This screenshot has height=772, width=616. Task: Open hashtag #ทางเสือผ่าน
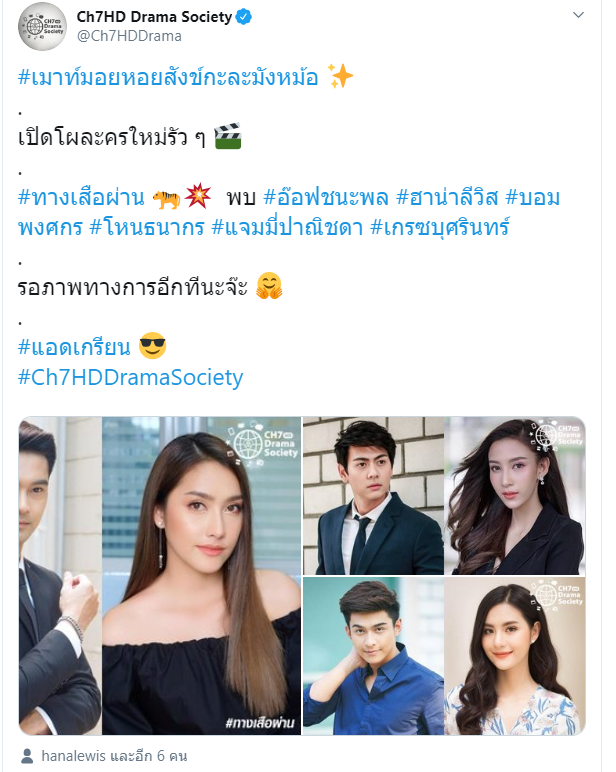coord(83,196)
